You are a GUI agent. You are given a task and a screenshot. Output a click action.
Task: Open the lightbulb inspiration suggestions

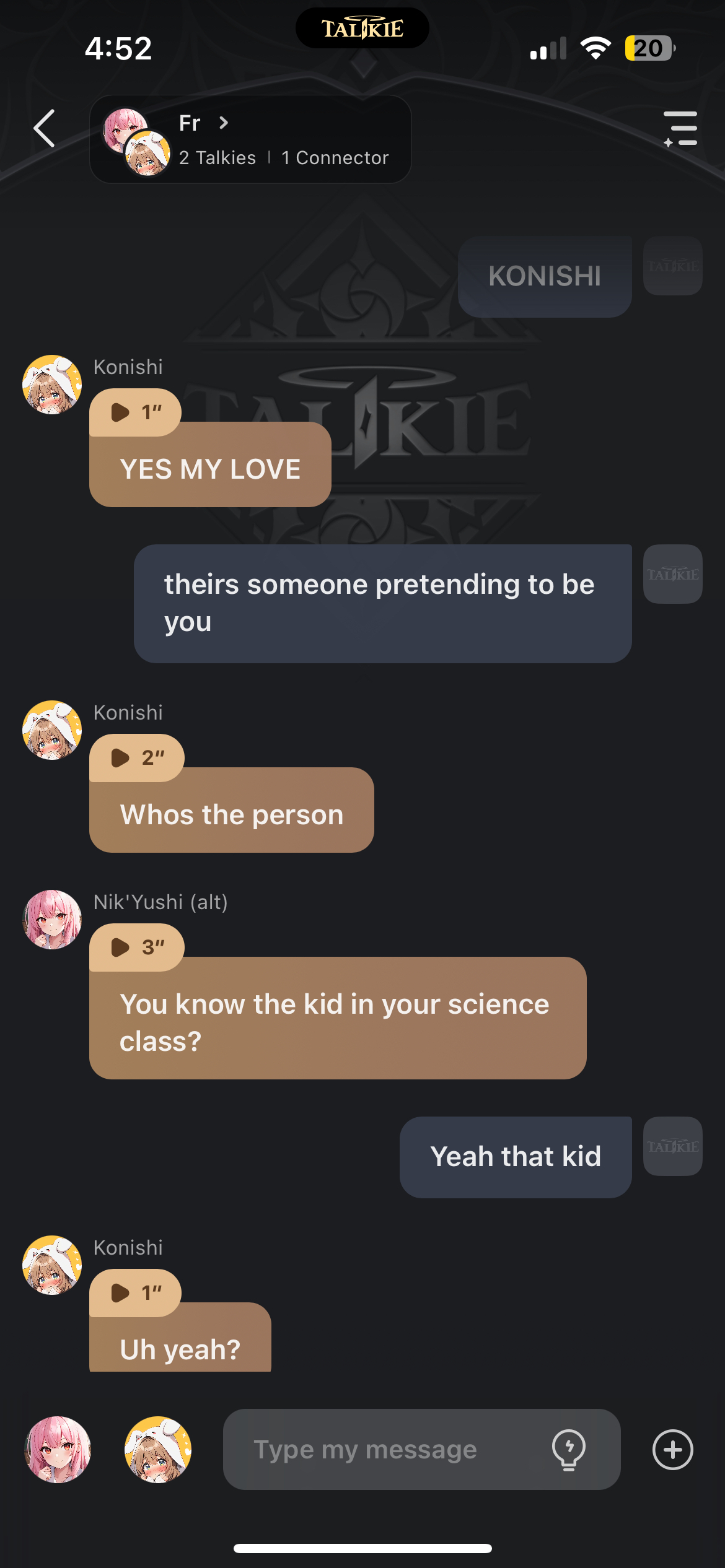(568, 1449)
